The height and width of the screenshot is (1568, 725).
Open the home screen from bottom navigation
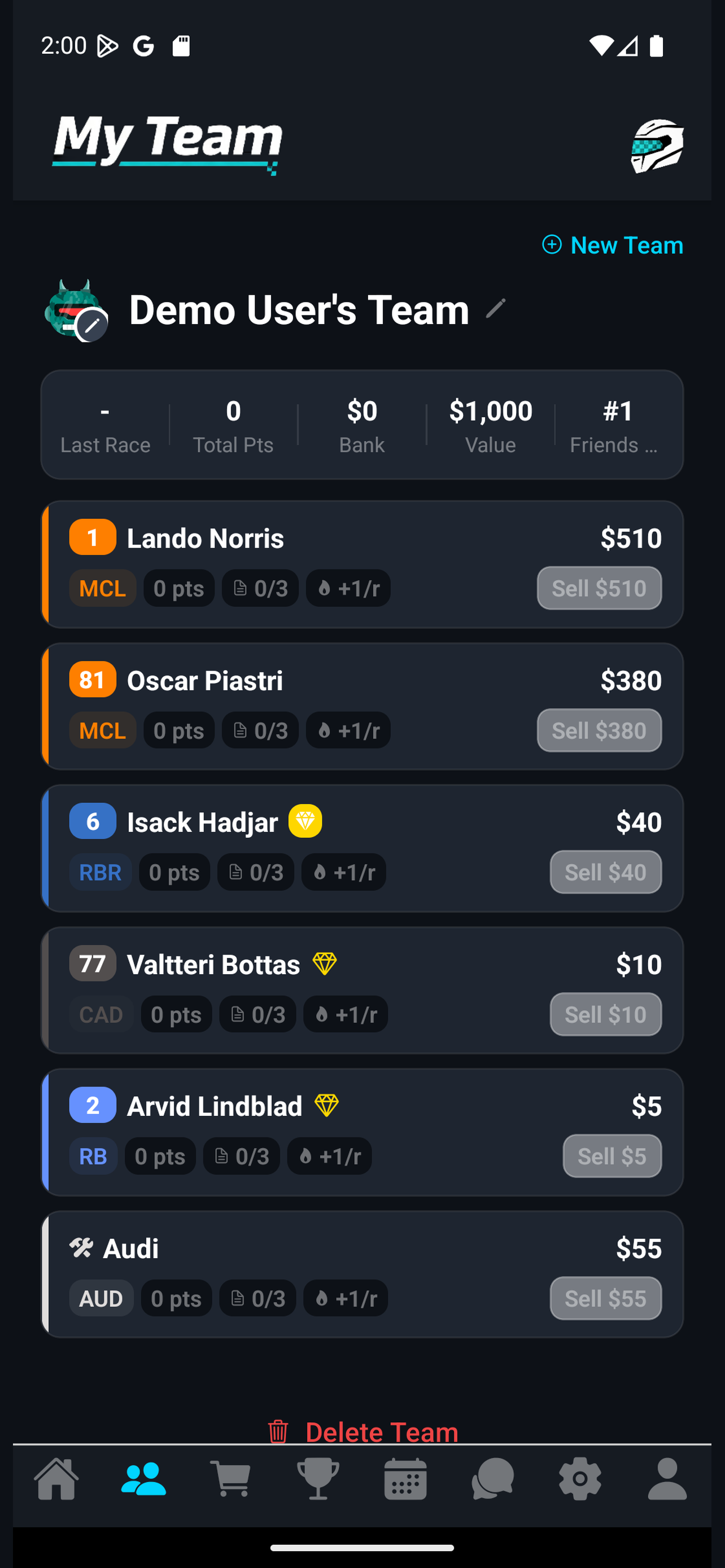coord(56,1481)
